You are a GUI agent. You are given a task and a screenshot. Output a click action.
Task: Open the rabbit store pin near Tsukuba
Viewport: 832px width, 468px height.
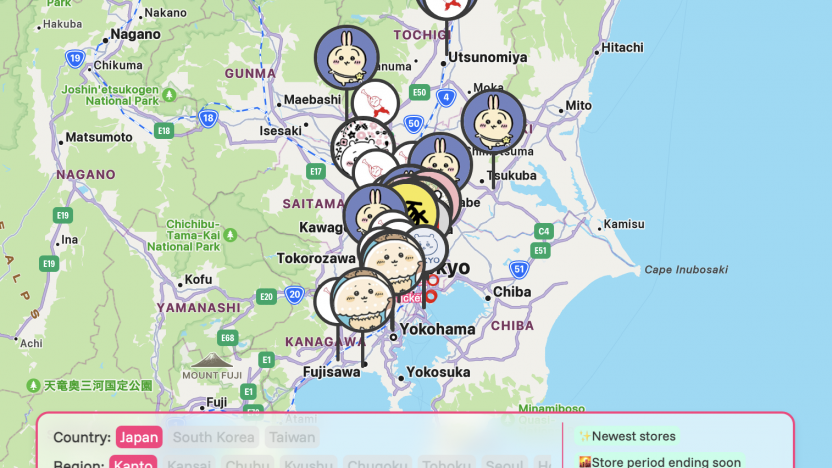pos(493,121)
